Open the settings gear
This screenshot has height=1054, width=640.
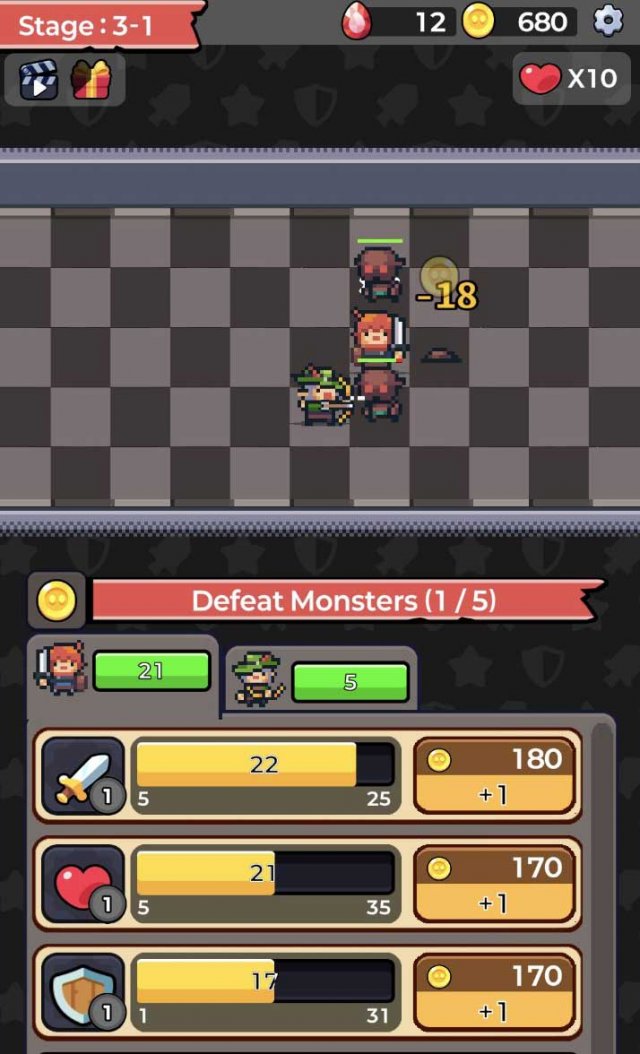pyautogui.click(x=608, y=21)
